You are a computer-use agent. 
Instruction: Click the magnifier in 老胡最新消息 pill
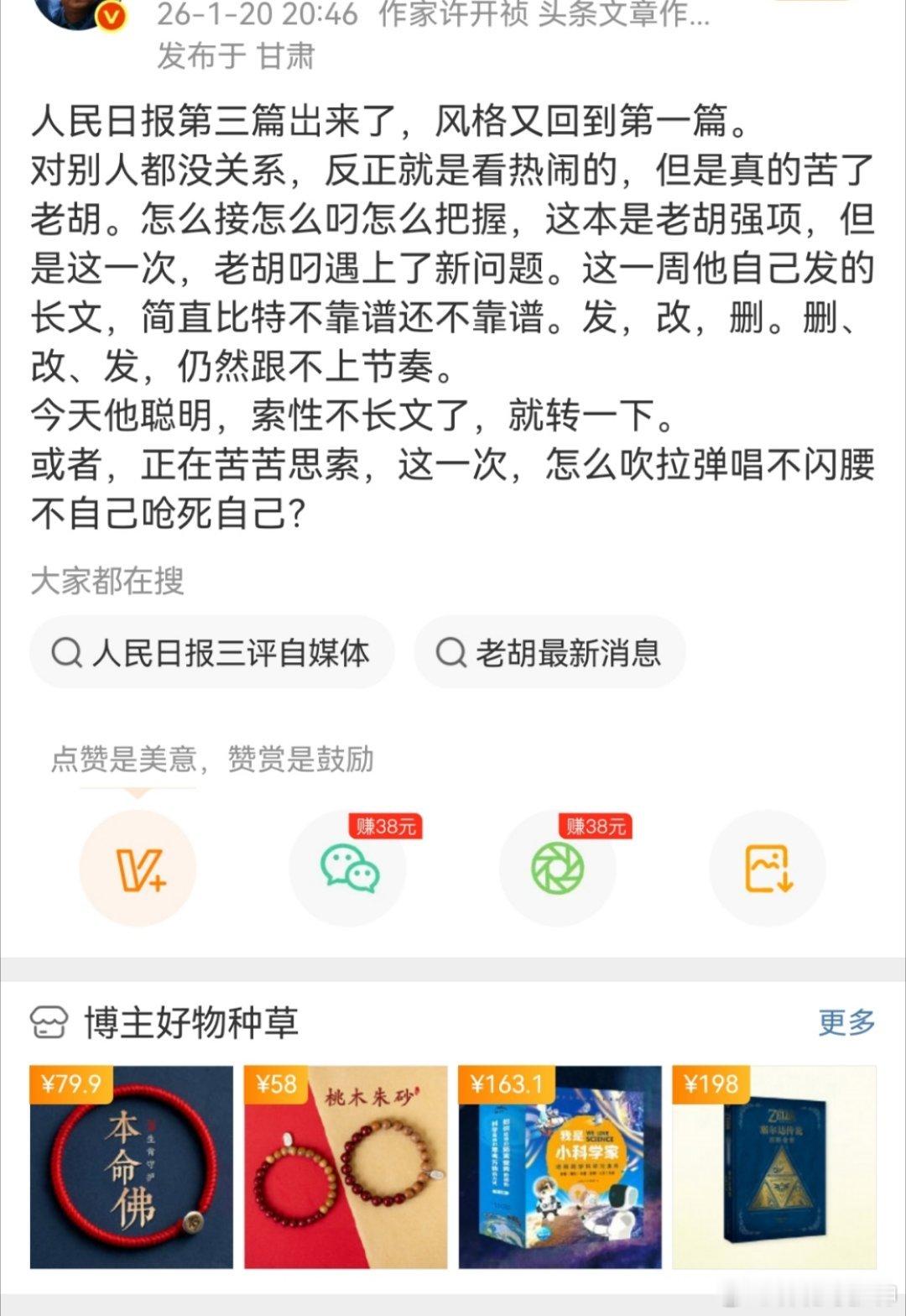pyautogui.click(x=453, y=651)
